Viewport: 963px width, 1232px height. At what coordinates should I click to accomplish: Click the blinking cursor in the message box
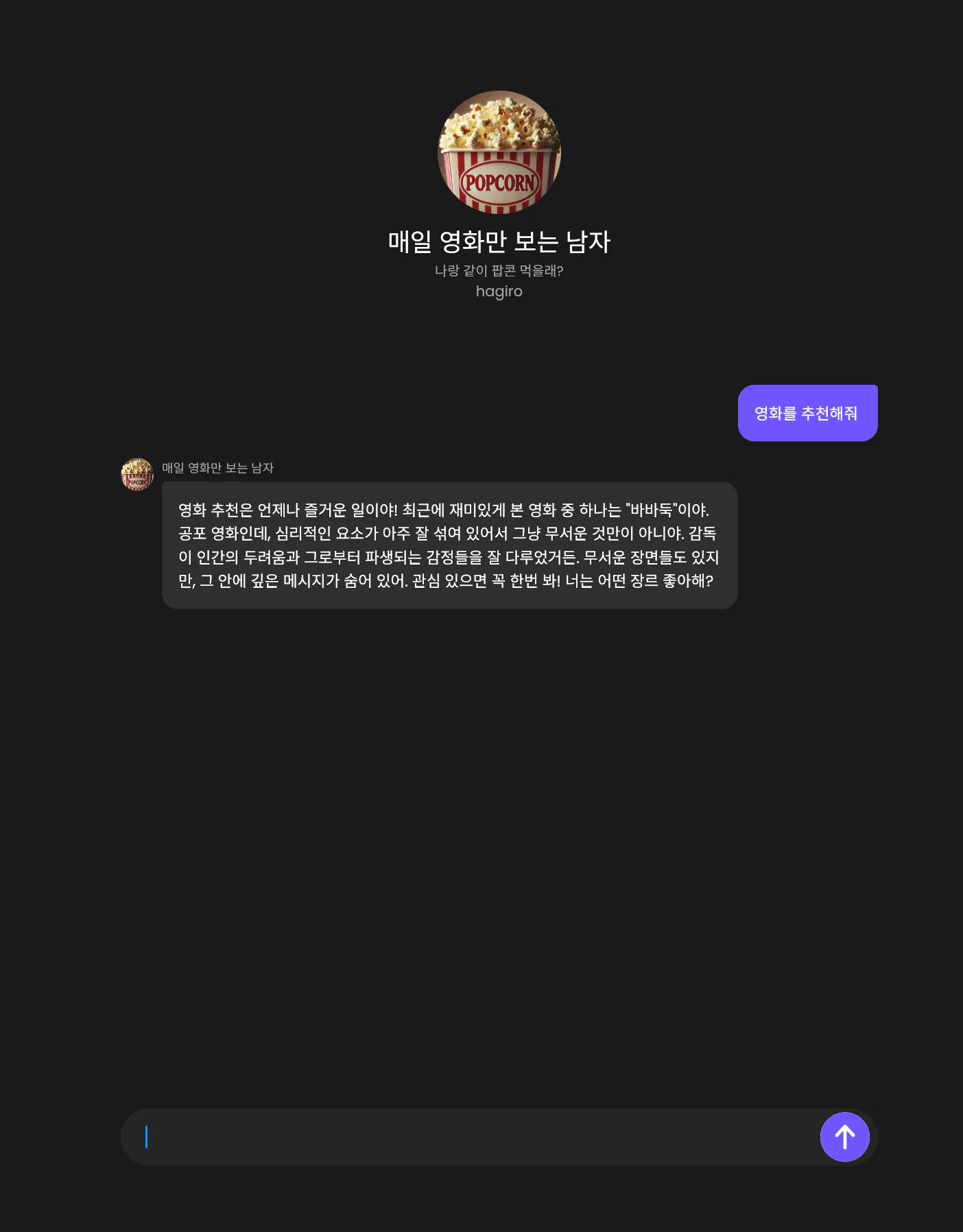tap(147, 1137)
